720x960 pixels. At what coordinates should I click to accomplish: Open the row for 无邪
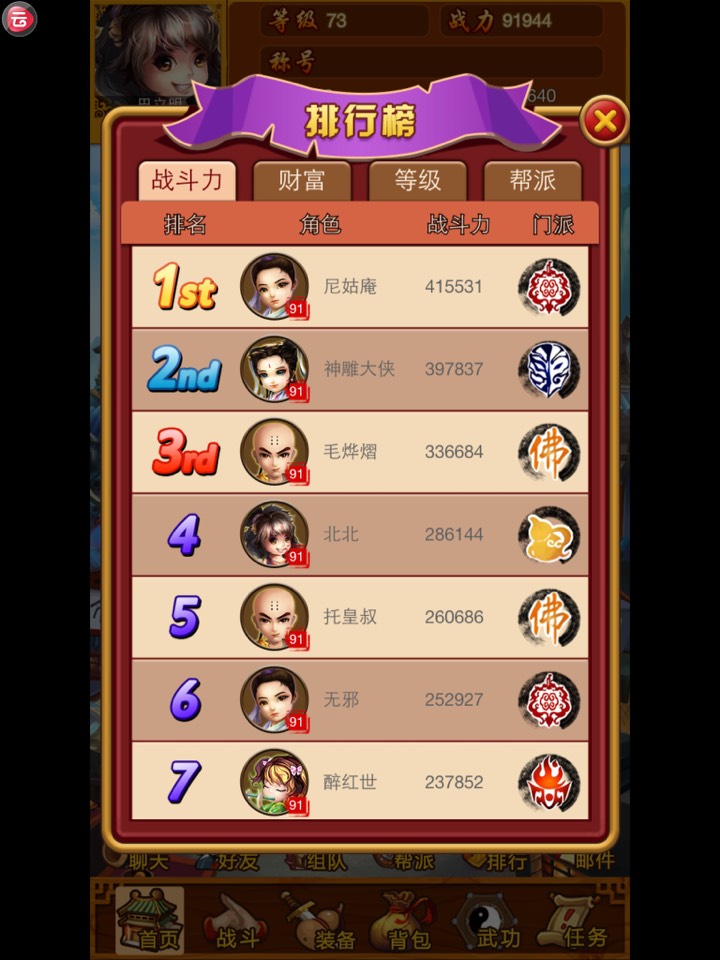(360, 700)
